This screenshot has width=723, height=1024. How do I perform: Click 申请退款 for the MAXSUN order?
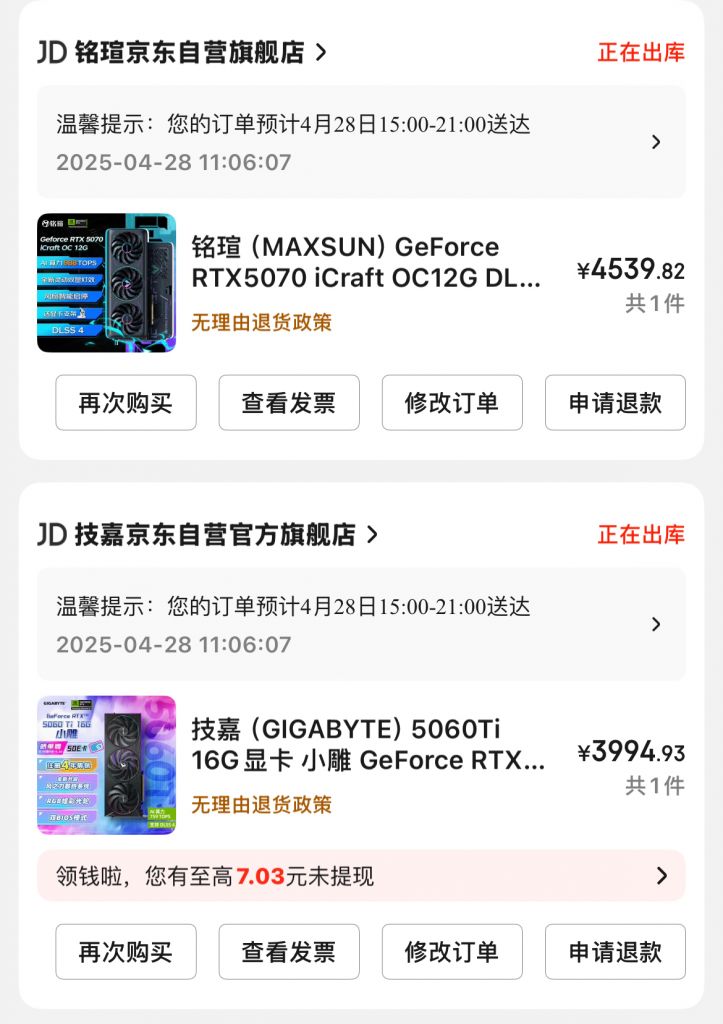coord(614,403)
